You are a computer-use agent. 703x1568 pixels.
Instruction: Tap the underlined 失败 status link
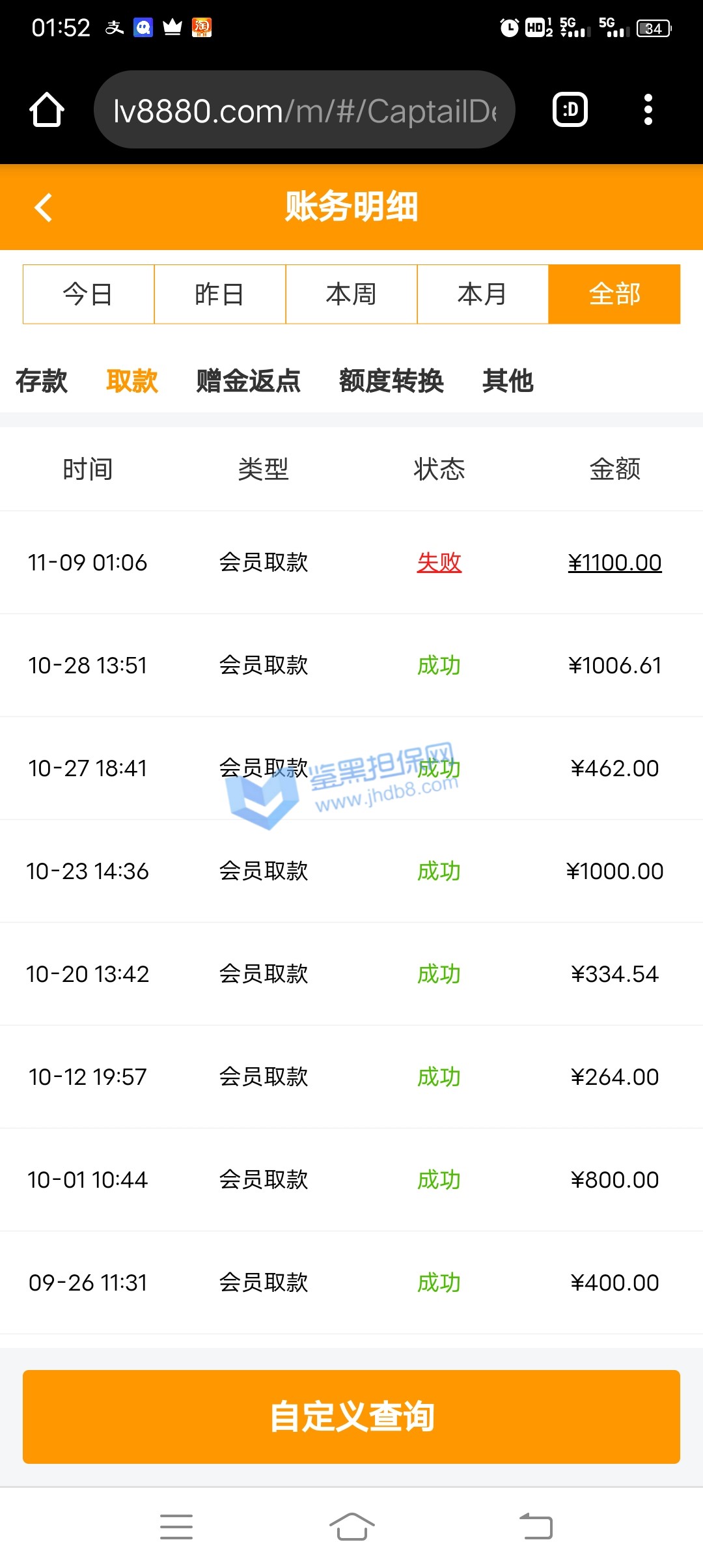tap(439, 563)
